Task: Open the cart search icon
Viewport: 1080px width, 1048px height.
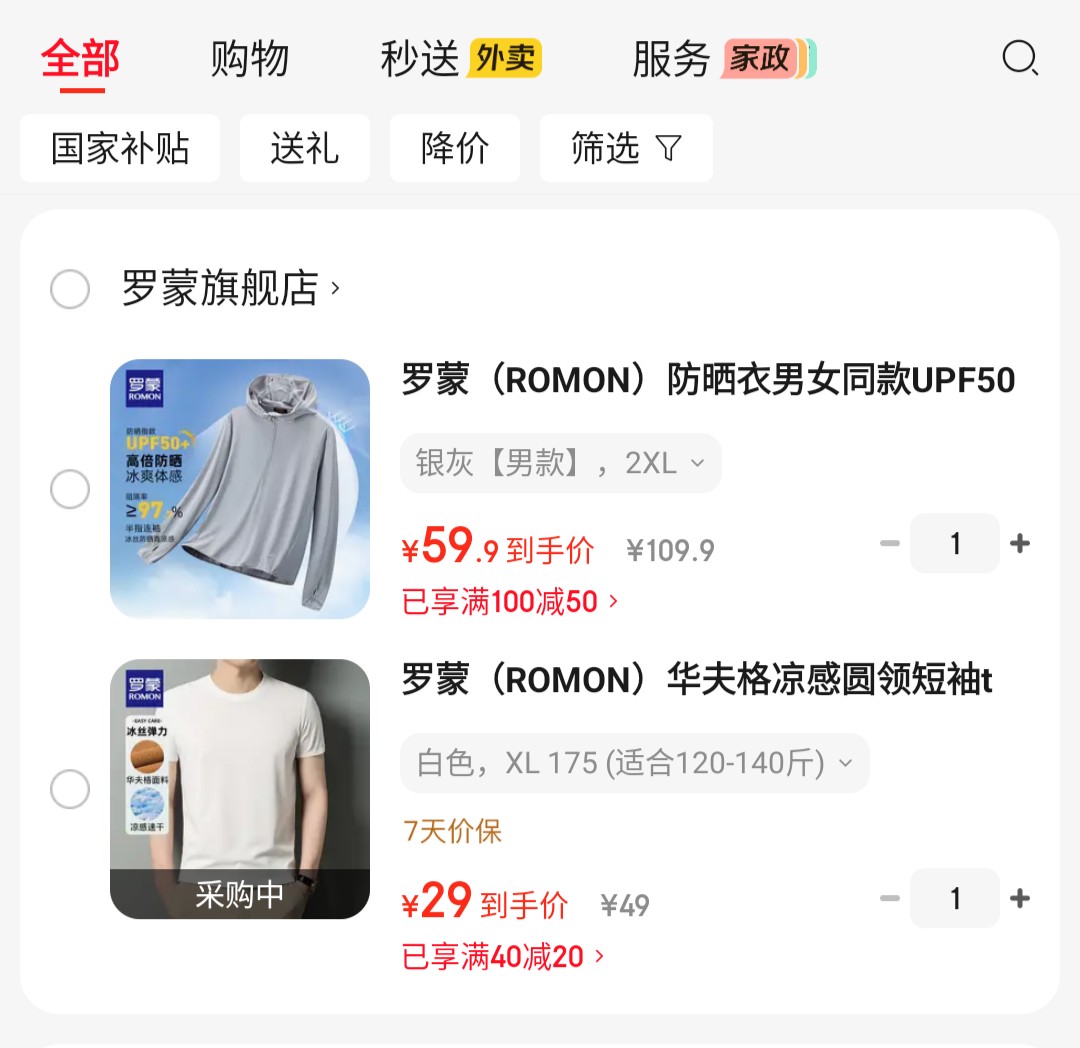Action: pyautogui.click(x=1020, y=59)
